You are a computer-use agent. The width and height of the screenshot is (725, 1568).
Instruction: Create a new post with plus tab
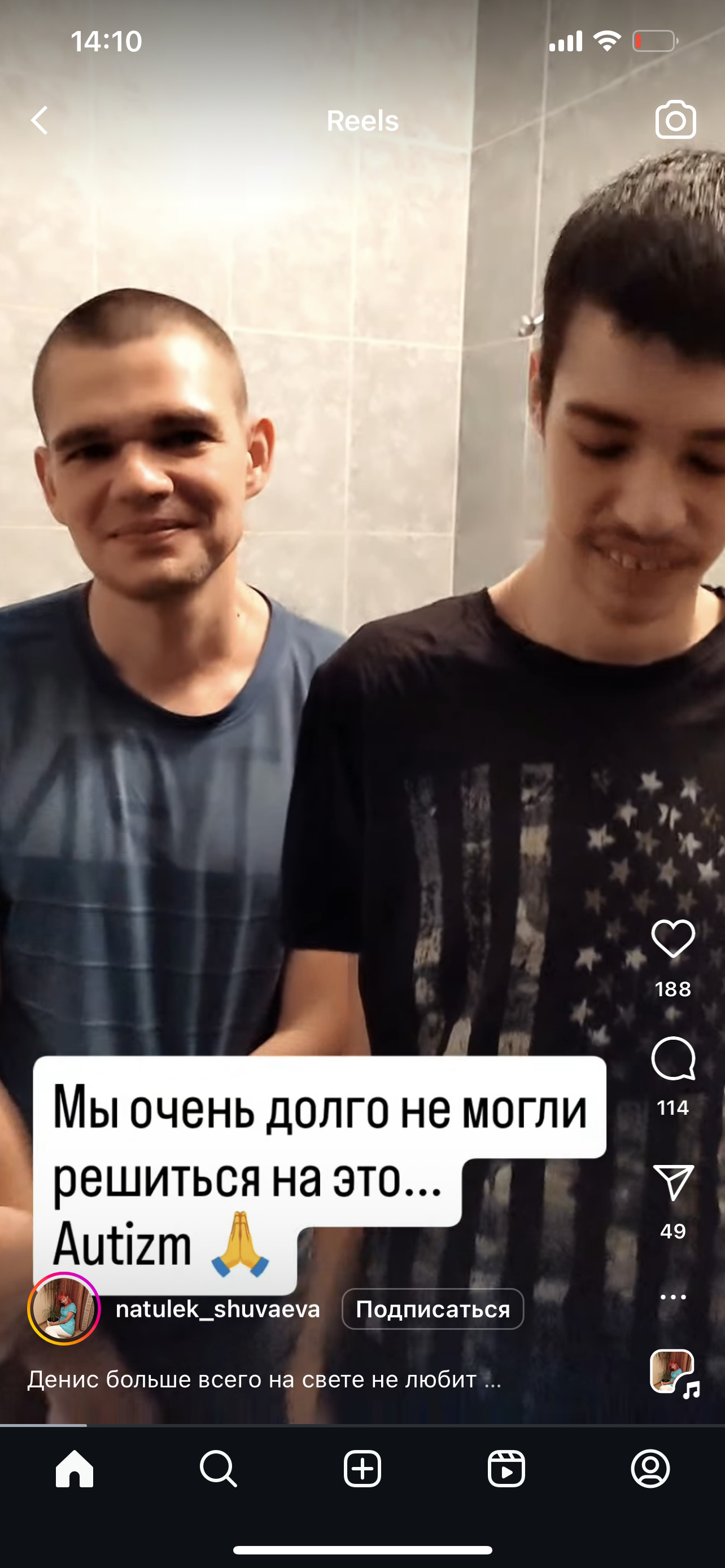pos(362,1469)
